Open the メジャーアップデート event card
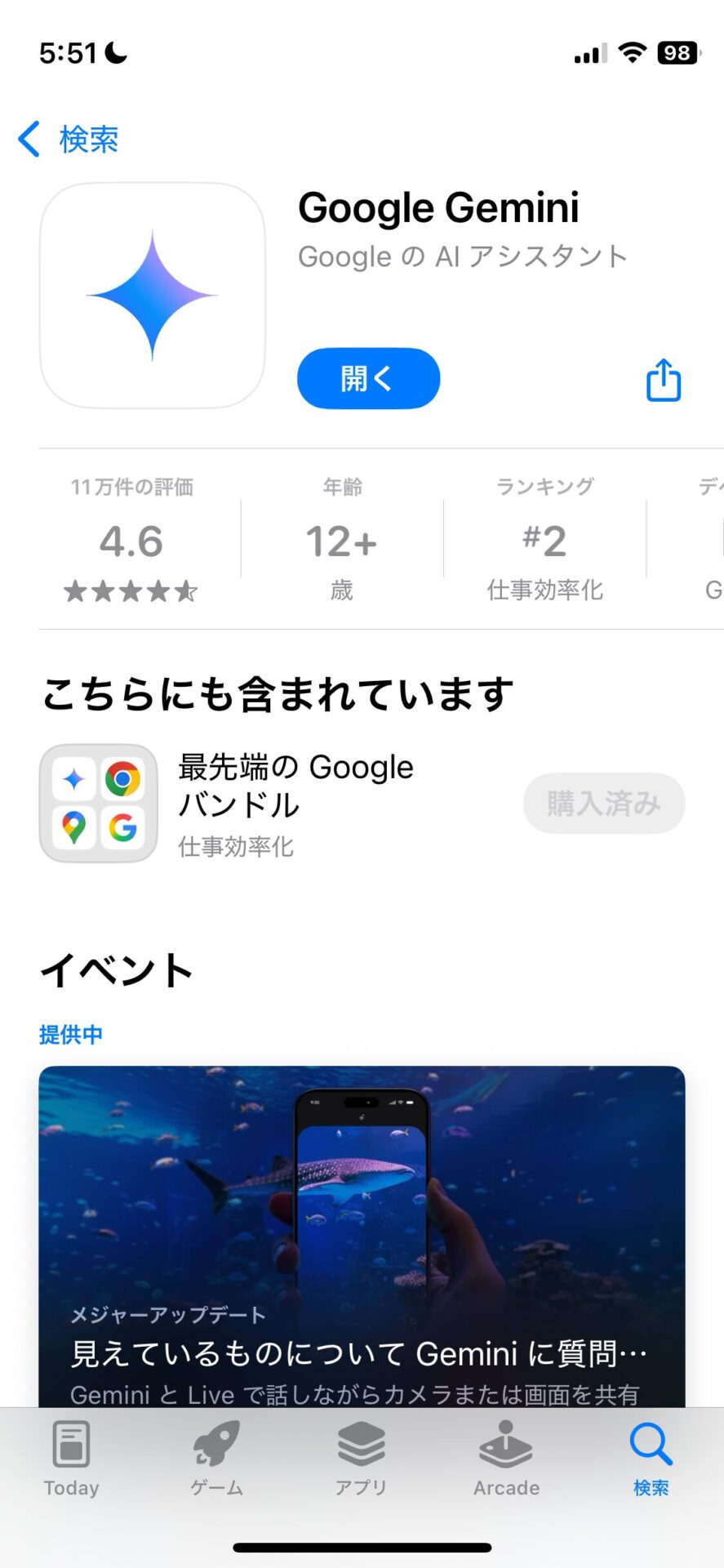Viewport: 724px width, 1568px height. pyautogui.click(x=362, y=1236)
